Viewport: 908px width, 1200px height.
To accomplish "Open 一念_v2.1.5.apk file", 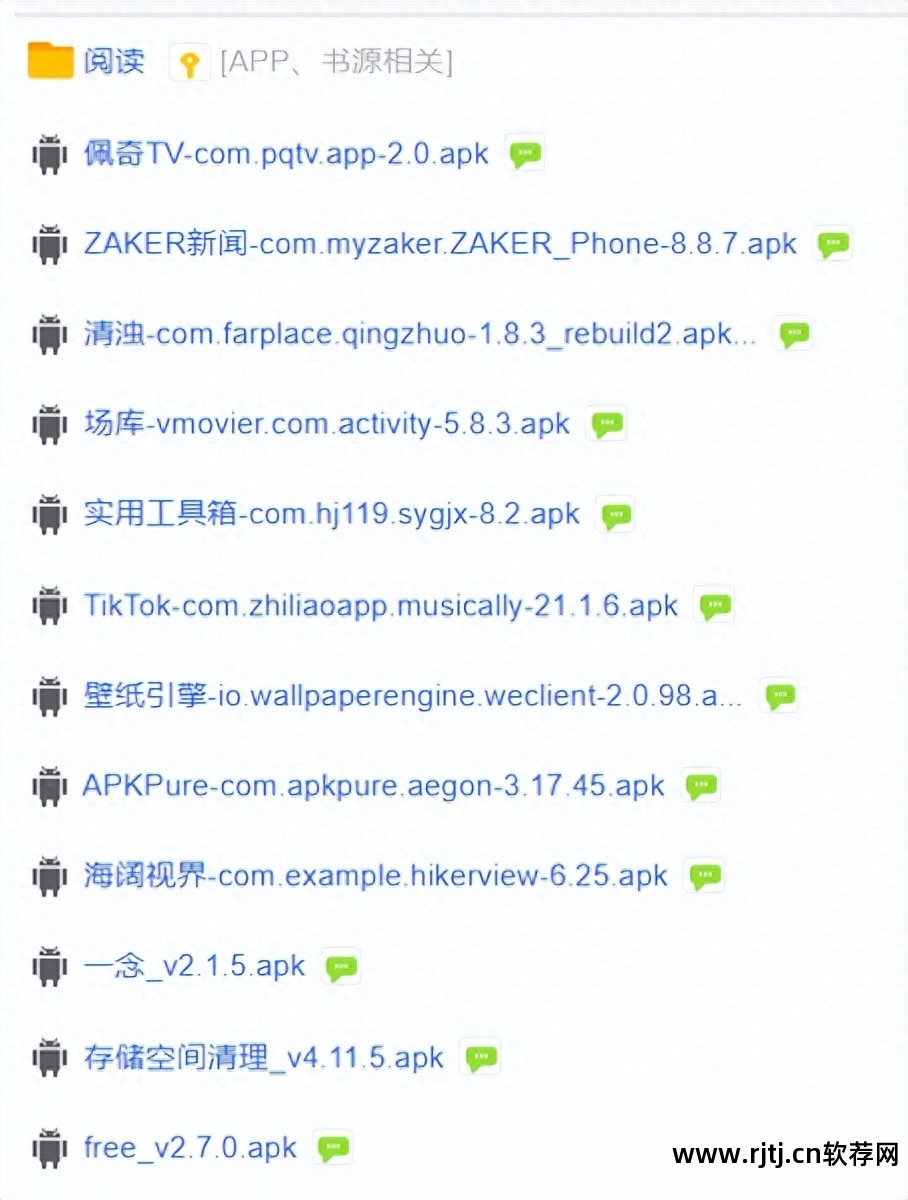I will 194,967.
